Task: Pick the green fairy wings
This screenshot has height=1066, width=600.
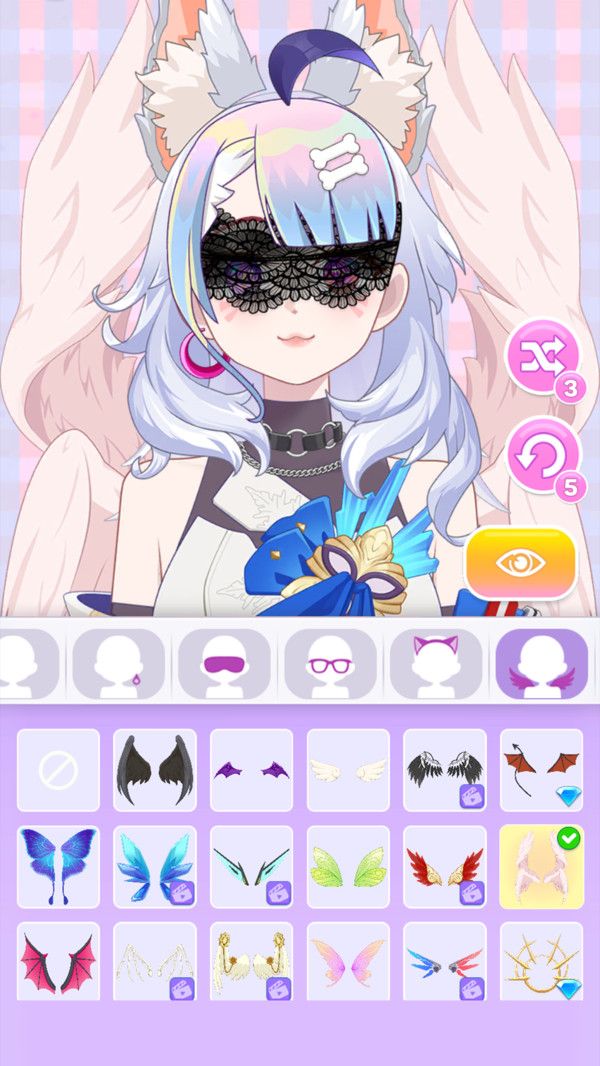Action: [348, 866]
